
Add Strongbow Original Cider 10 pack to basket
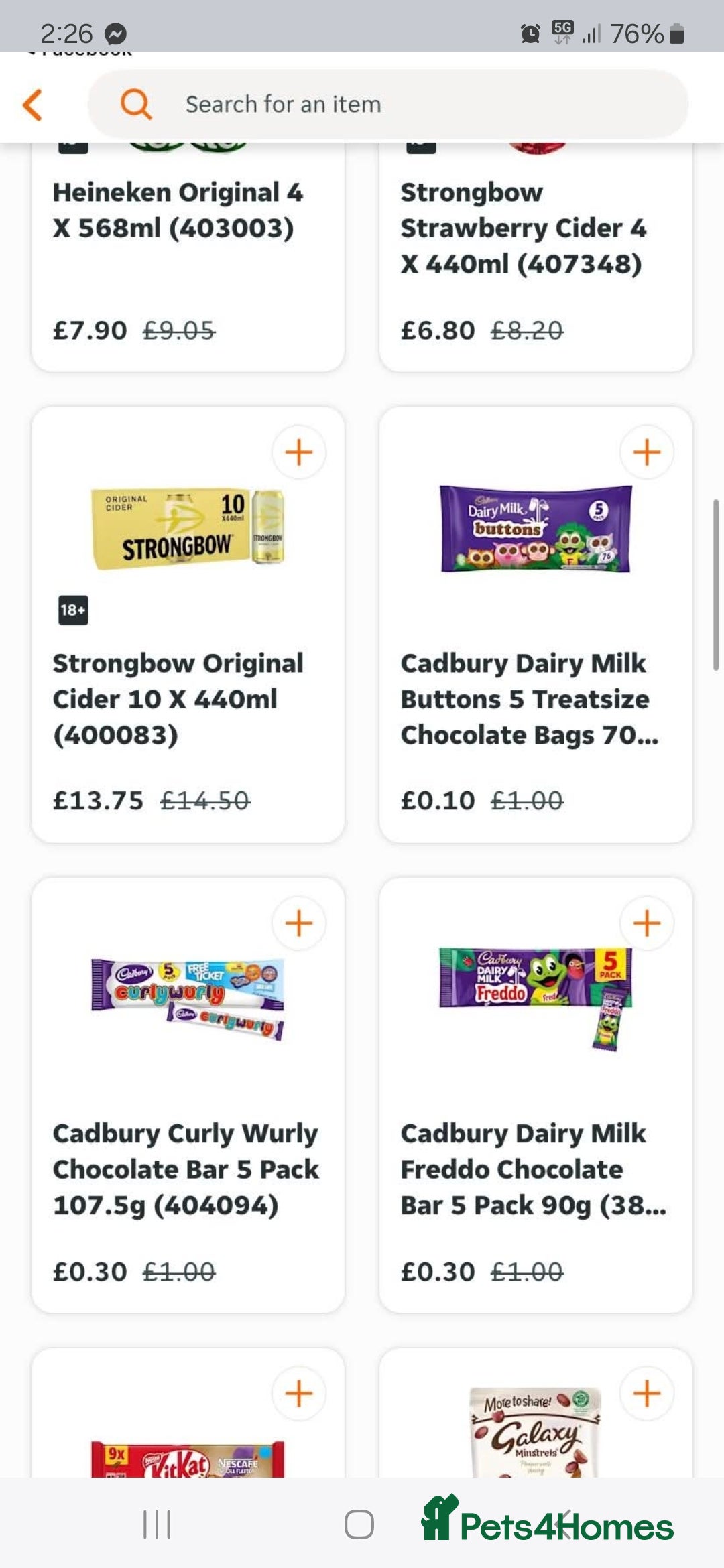[x=298, y=452]
